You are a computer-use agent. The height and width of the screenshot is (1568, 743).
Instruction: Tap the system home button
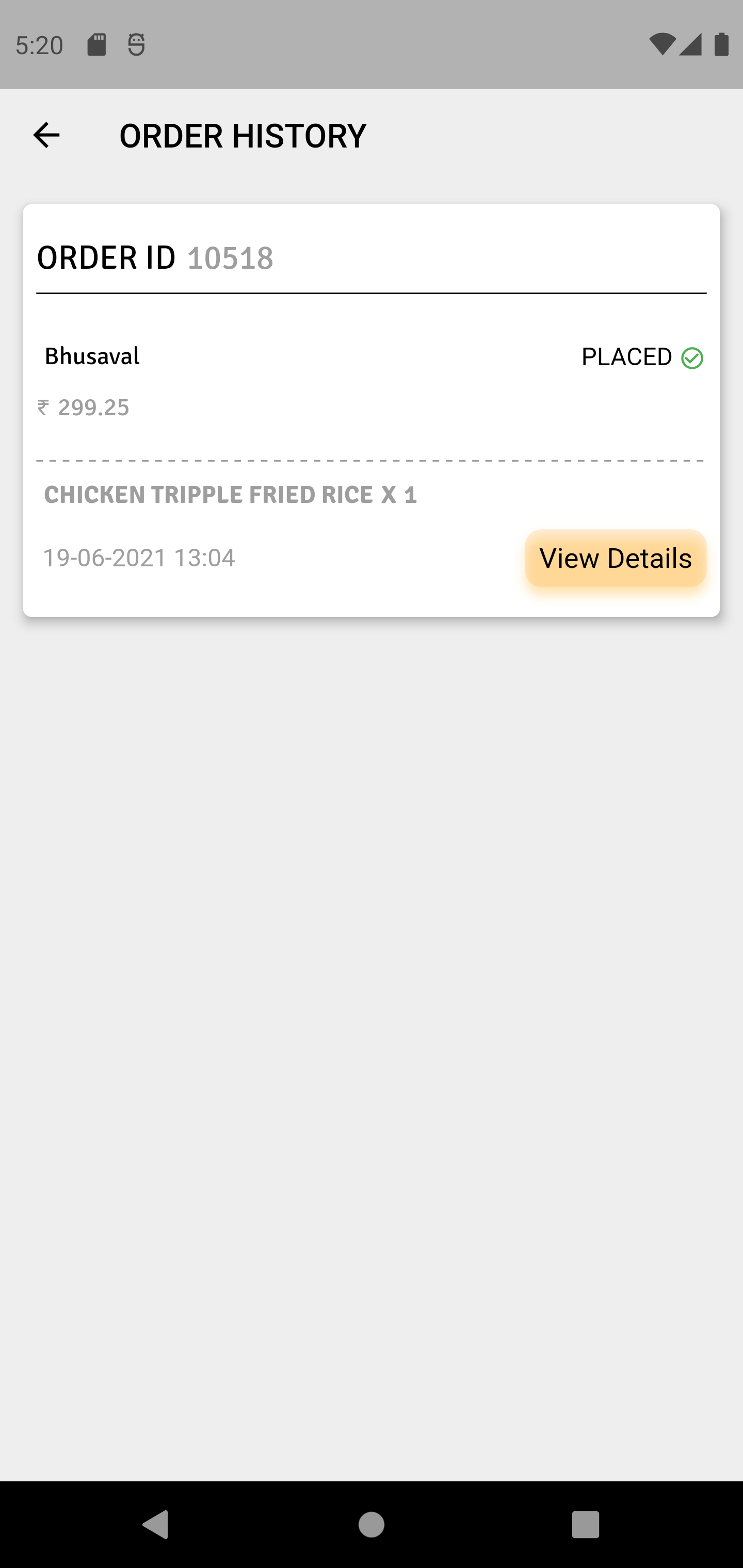[372, 1525]
